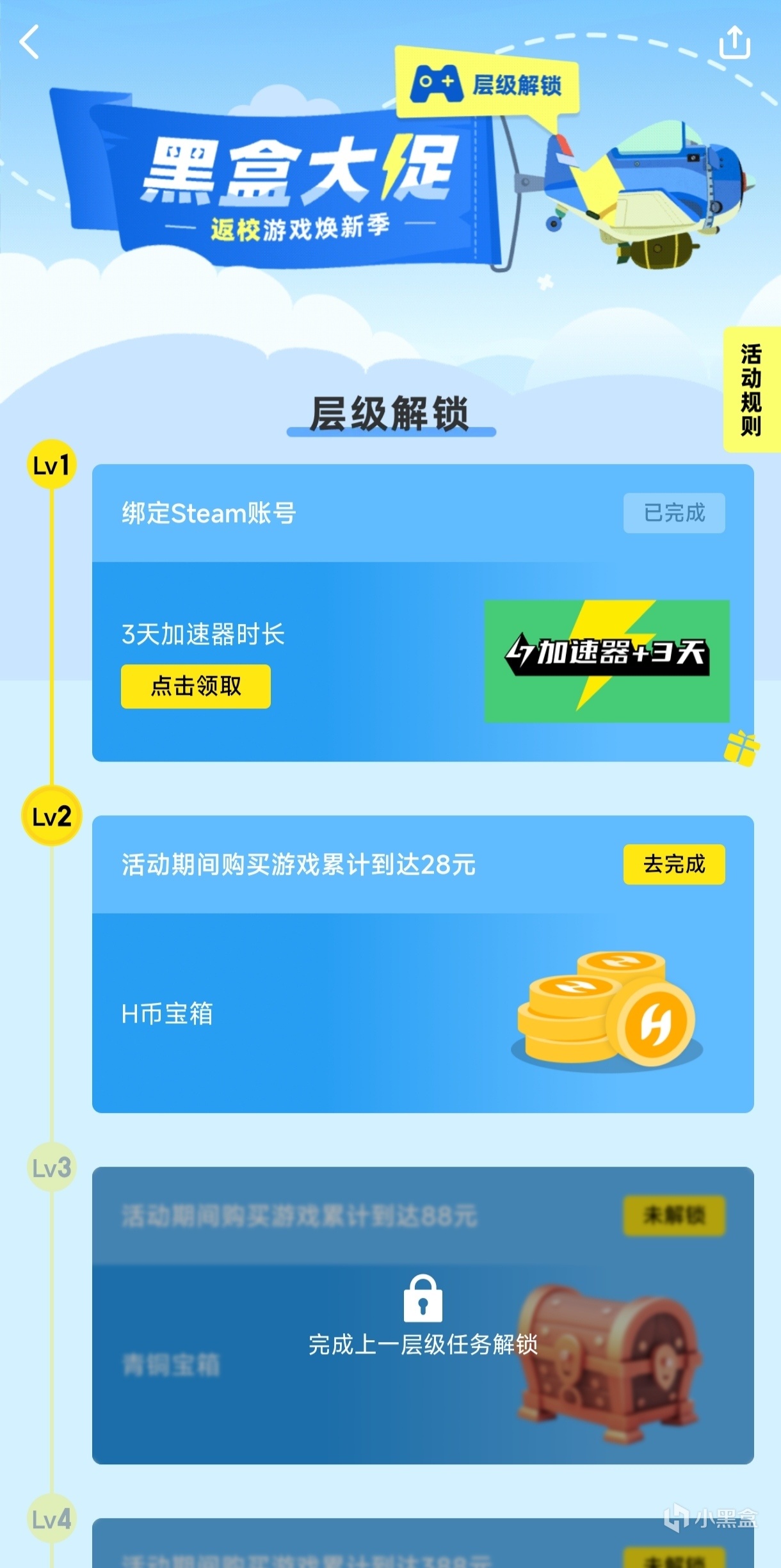This screenshot has height=1568, width=781.
Task: Tap 点击领取 to claim 3-day accelerator
Action: point(196,687)
